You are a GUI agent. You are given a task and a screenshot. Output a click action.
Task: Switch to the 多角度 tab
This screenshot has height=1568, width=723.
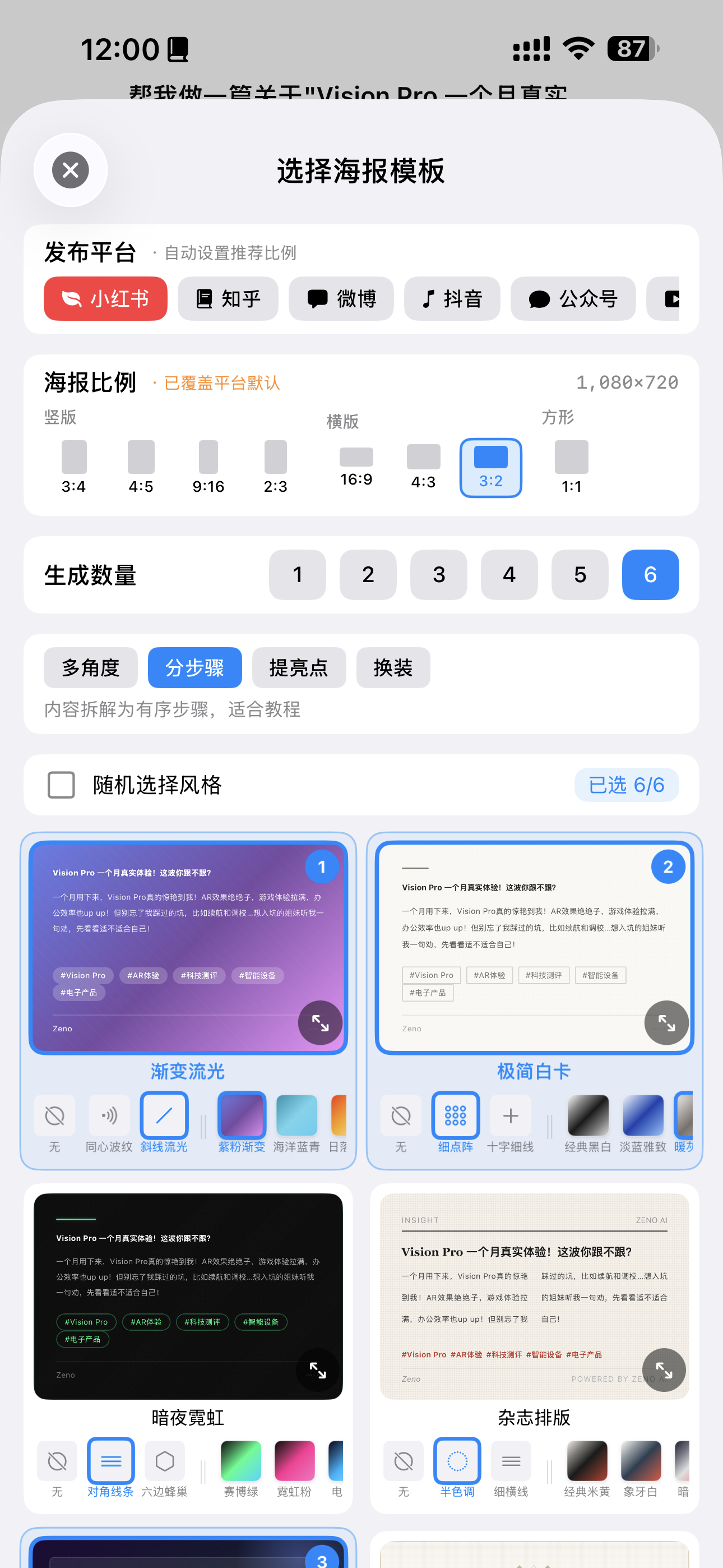pyautogui.click(x=90, y=668)
